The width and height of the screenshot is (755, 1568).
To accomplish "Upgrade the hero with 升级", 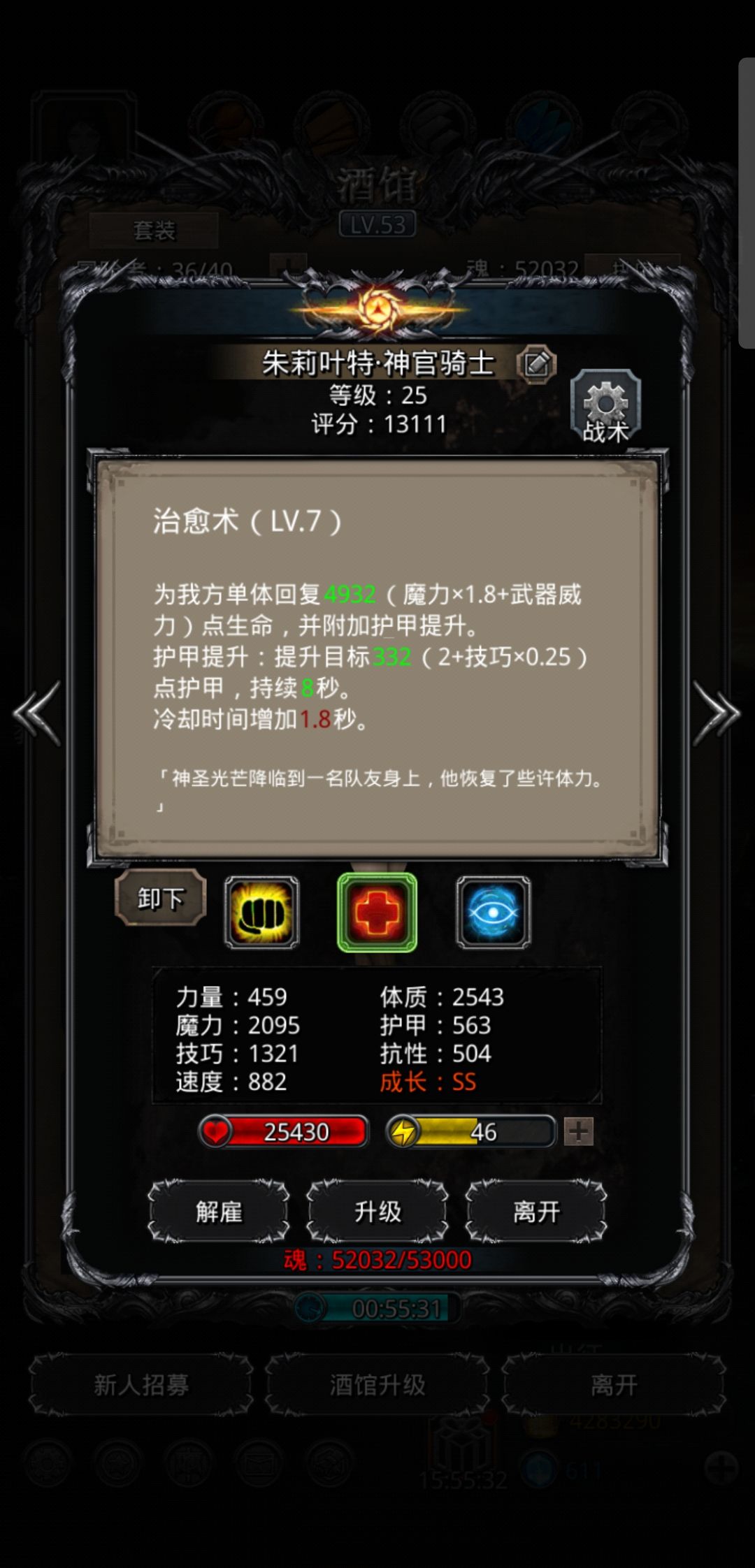I will 377,1212.
